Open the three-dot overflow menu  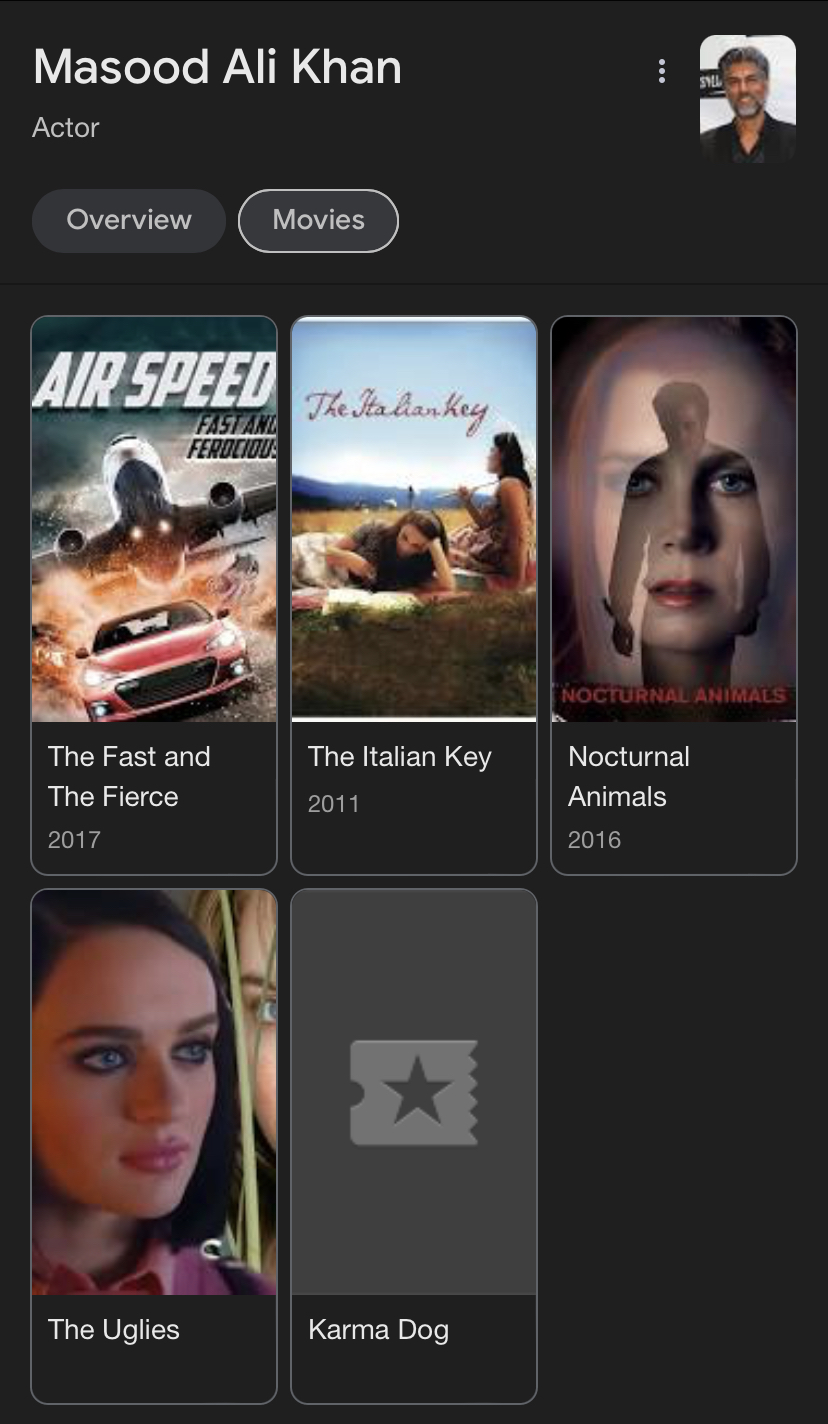(661, 71)
